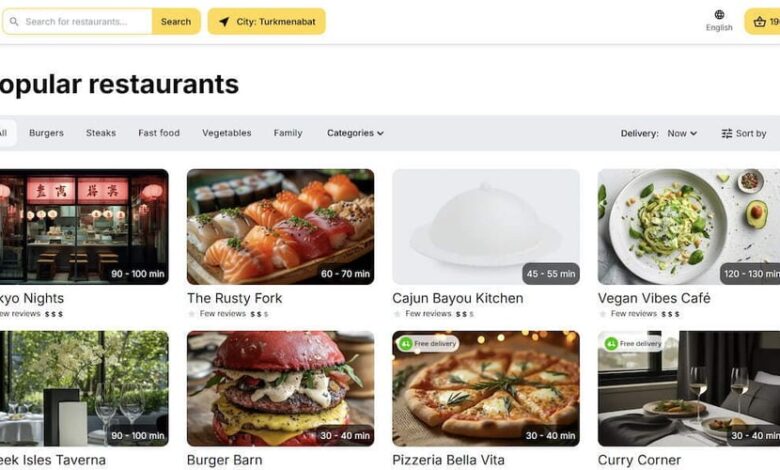This screenshot has height=470, width=780.
Task: Open the Delivery Now dropdown
Action: (682, 133)
